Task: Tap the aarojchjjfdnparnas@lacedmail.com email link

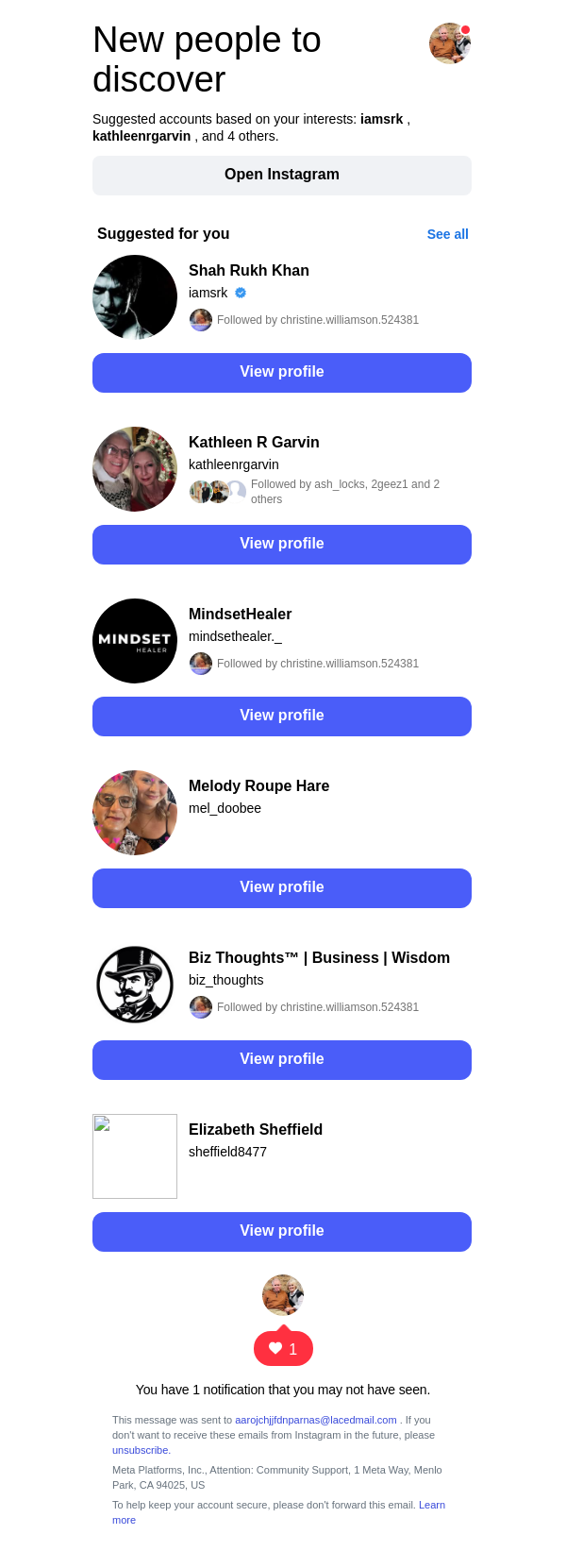Action: tap(315, 1420)
